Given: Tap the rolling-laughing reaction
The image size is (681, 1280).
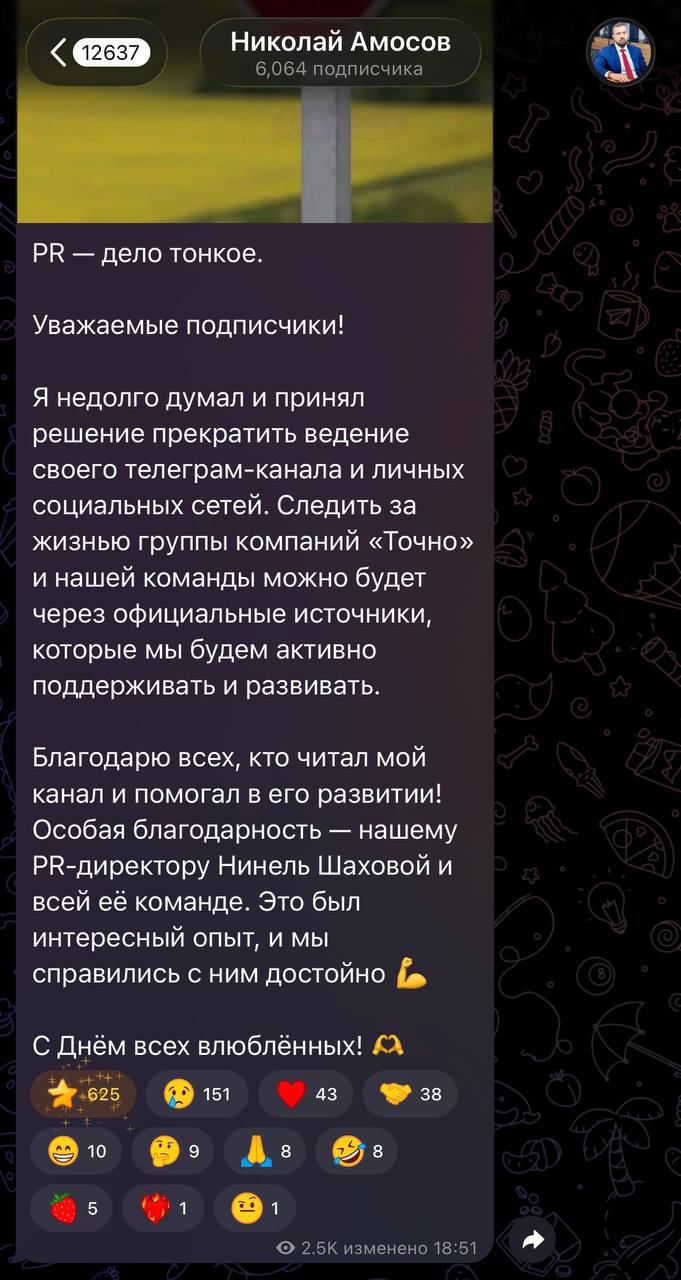Looking at the screenshot, I should (x=355, y=1151).
